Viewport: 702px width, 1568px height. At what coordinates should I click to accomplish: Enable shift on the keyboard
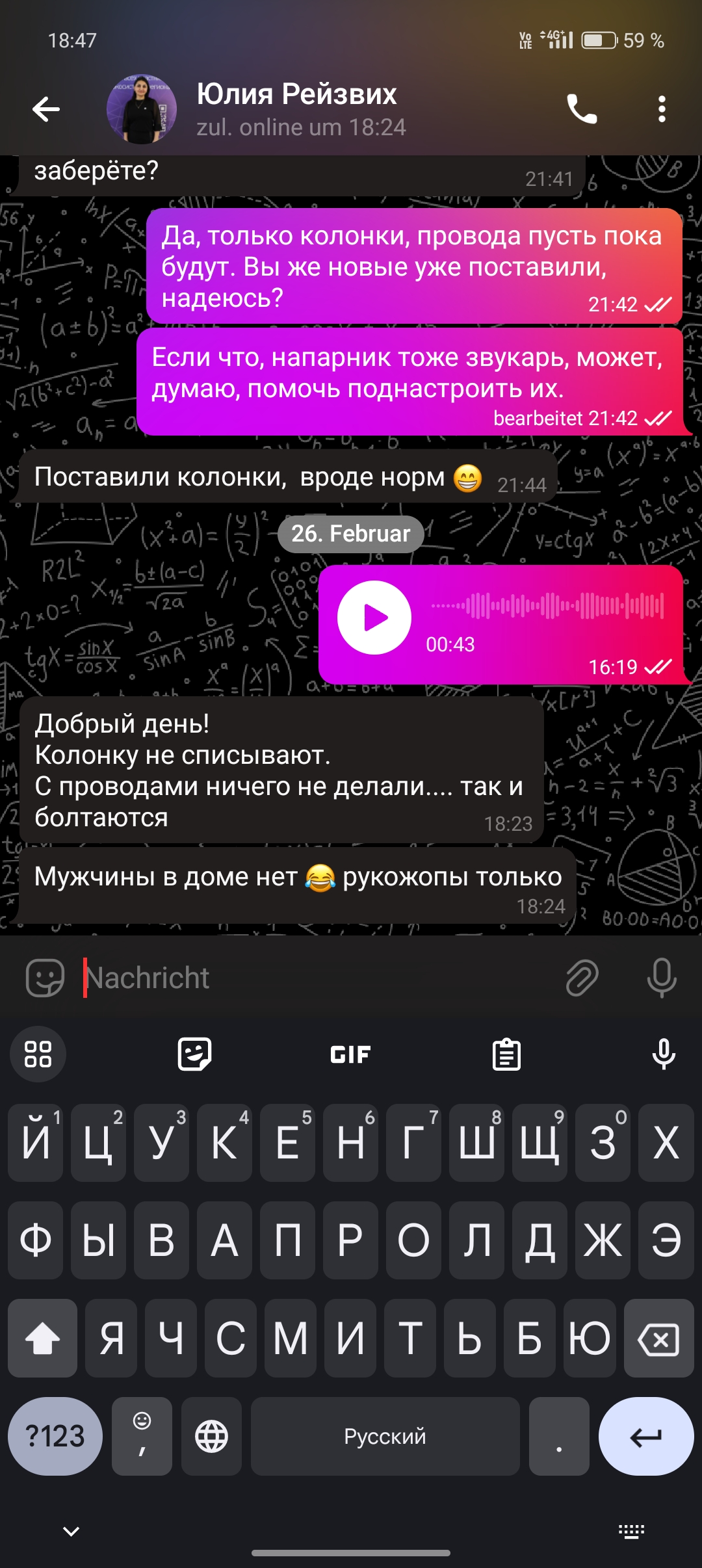(x=42, y=1339)
